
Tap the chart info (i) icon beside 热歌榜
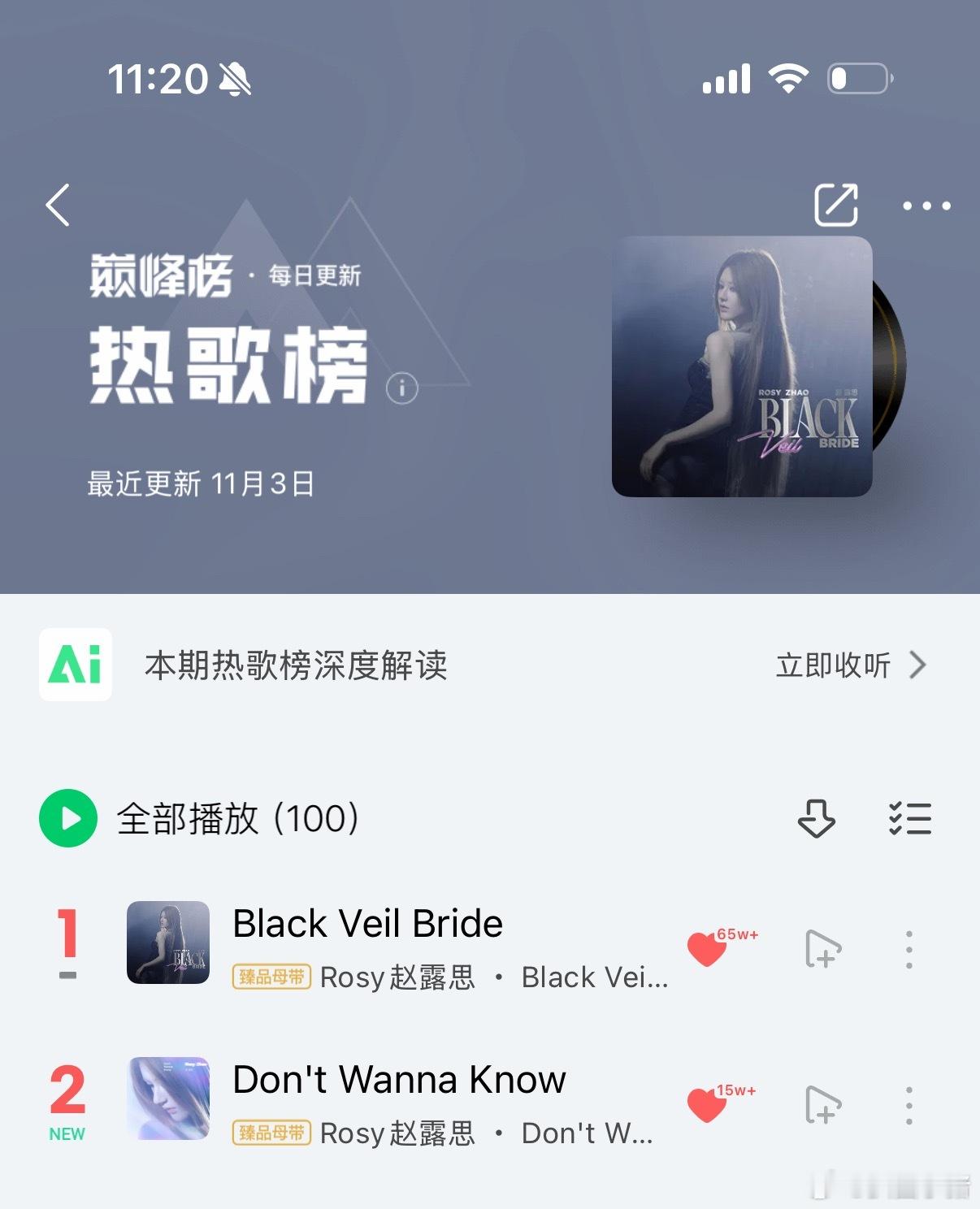coord(403,388)
